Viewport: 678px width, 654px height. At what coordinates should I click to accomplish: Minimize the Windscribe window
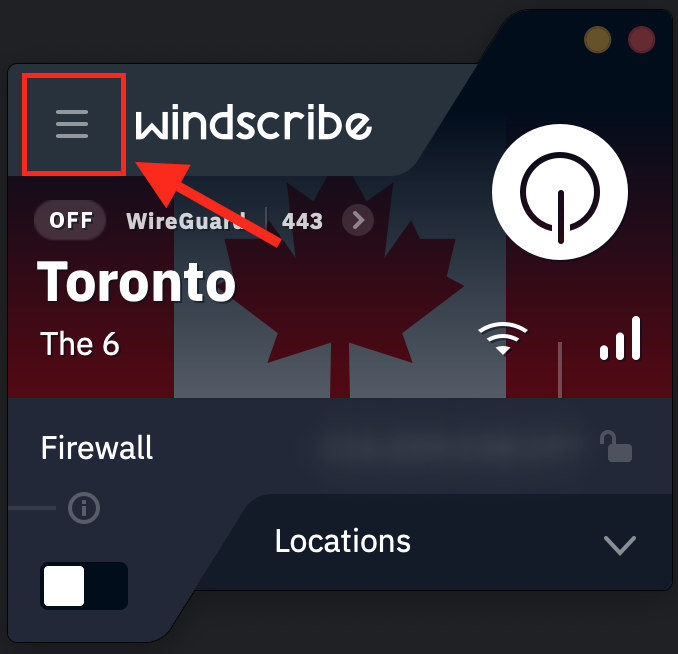(x=598, y=40)
